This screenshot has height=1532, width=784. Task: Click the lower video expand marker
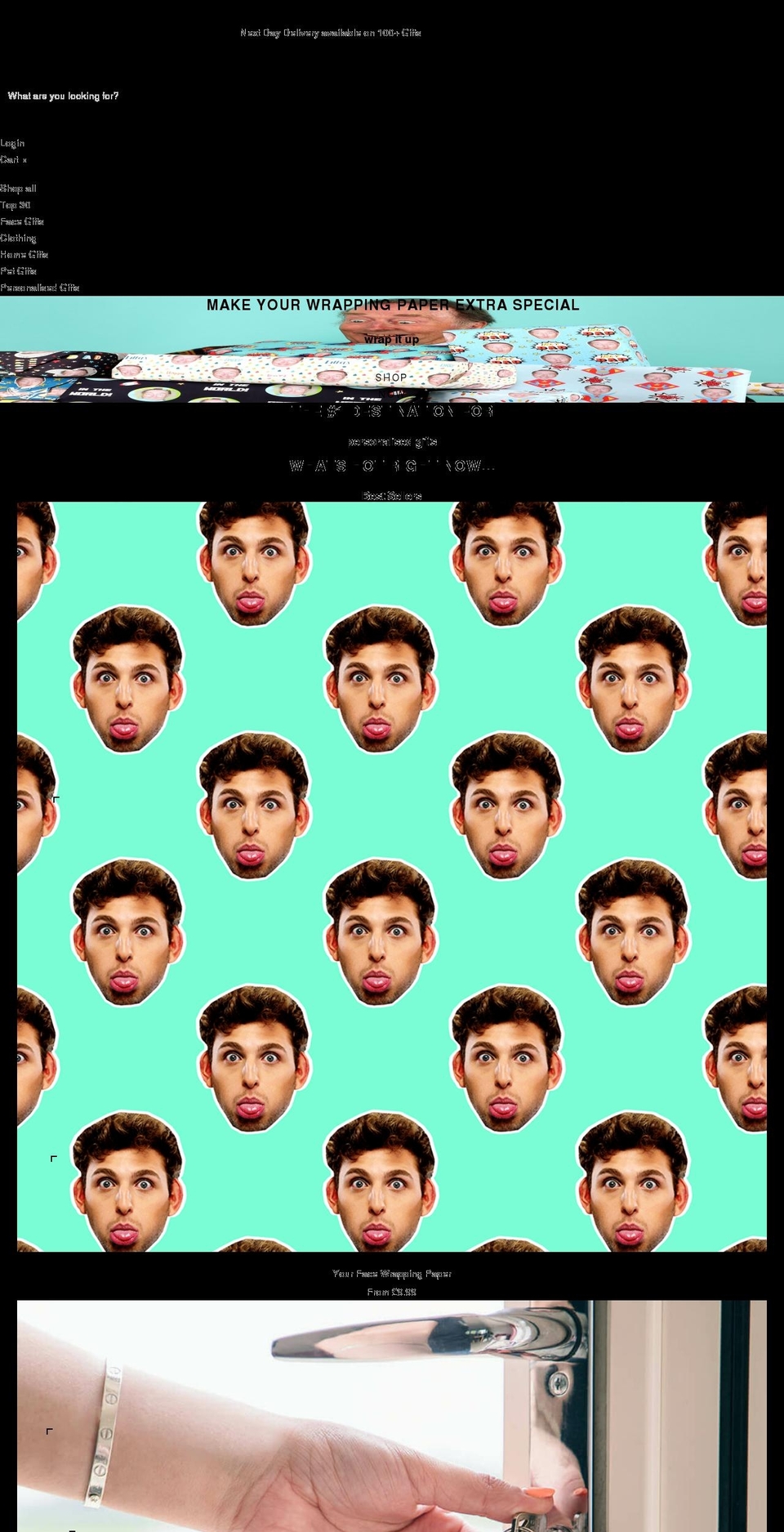[54, 1157]
